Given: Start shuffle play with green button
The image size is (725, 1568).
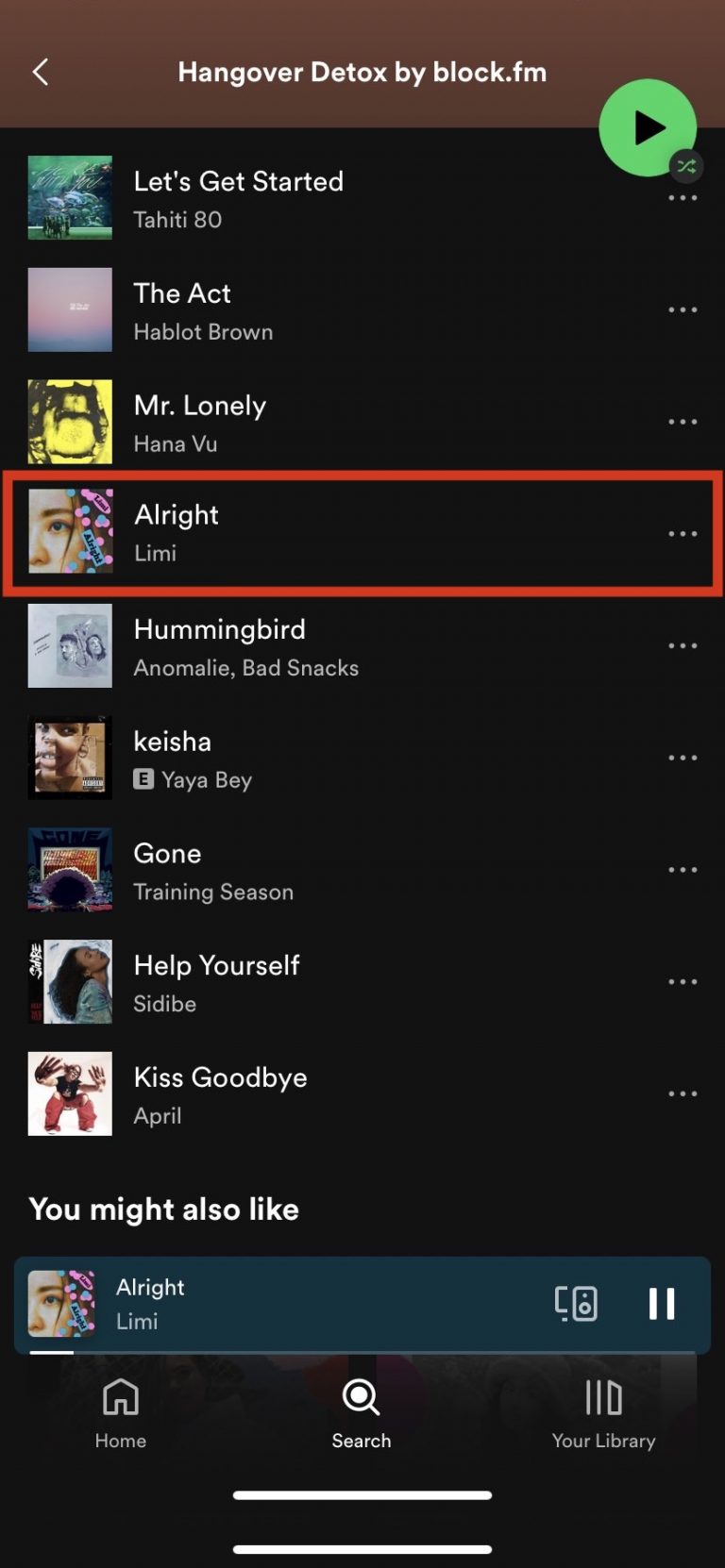Looking at the screenshot, I should coord(648,127).
